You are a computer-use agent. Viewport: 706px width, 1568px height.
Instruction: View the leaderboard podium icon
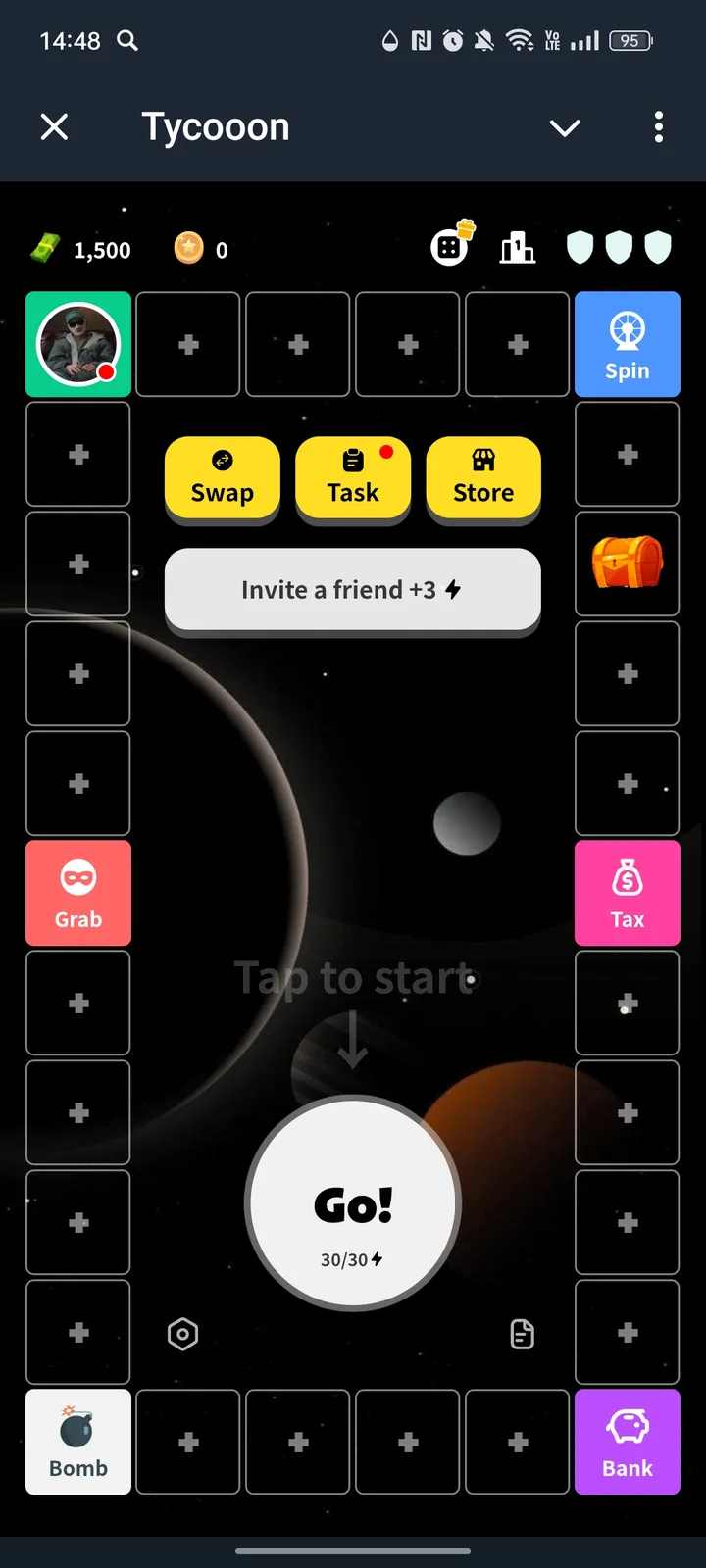click(x=517, y=248)
